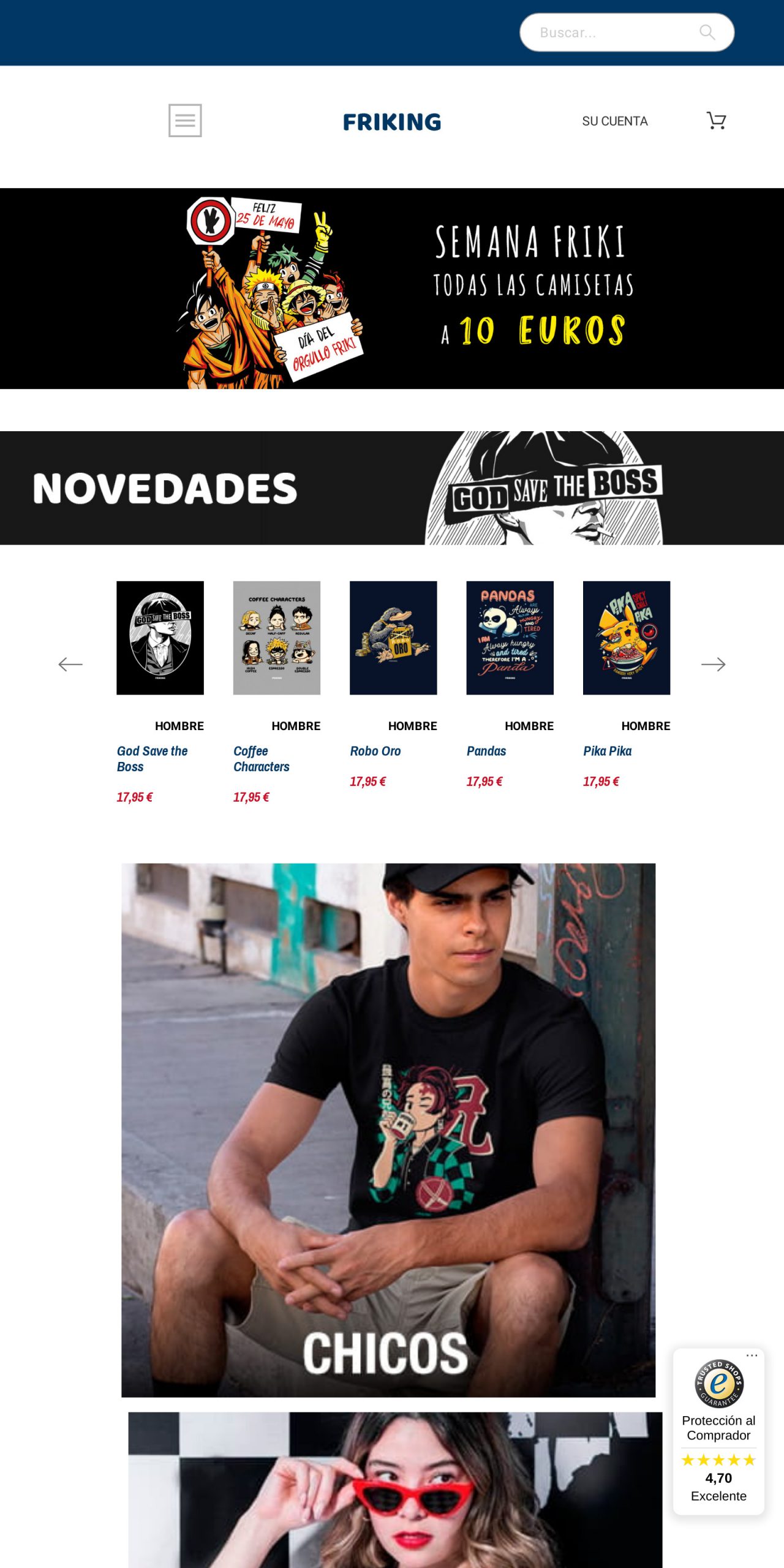Viewport: 784px width, 1568px height.
Task: Open the Novedades banner
Action: tap(392, 488)
